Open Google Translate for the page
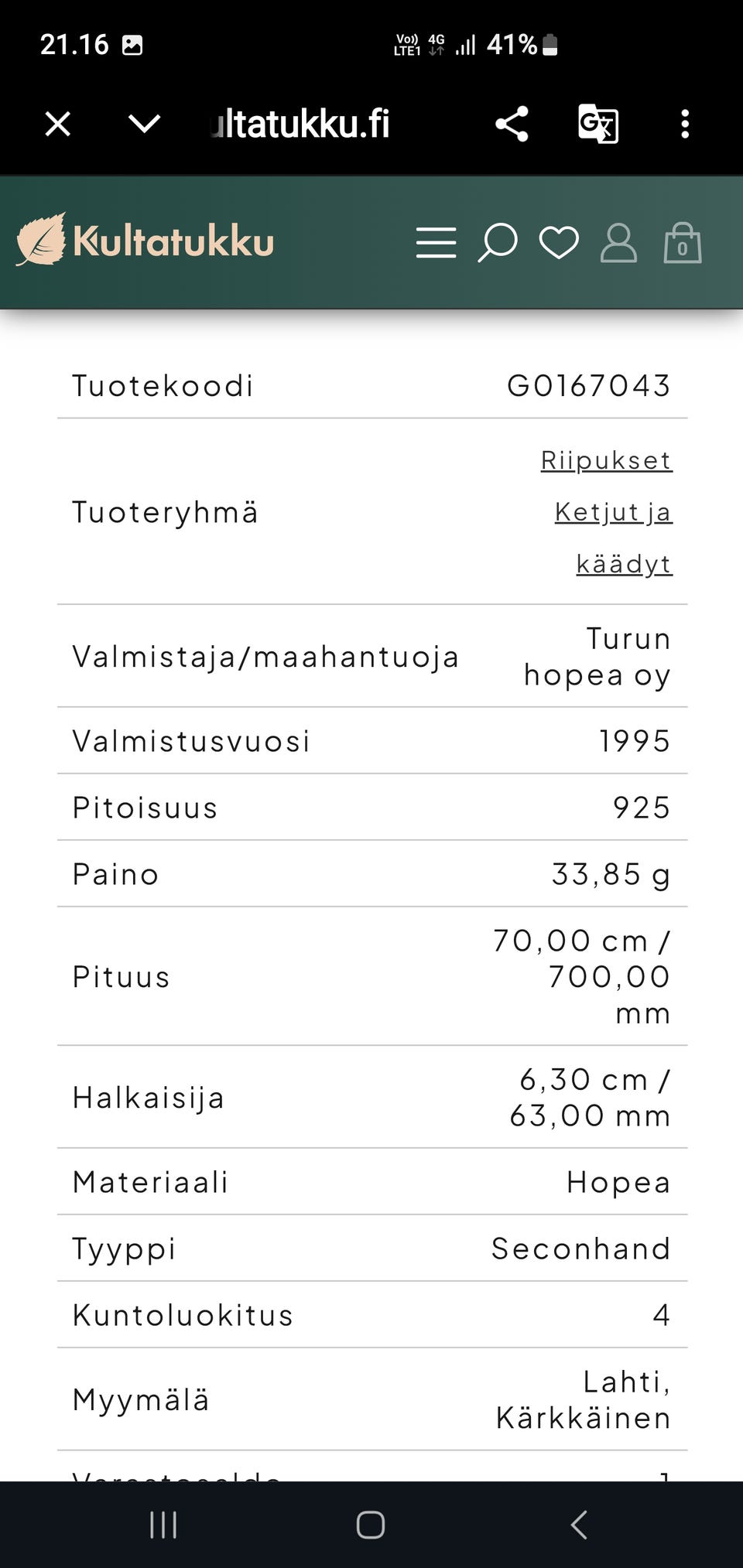743x1568 pixels. [597, 123]
